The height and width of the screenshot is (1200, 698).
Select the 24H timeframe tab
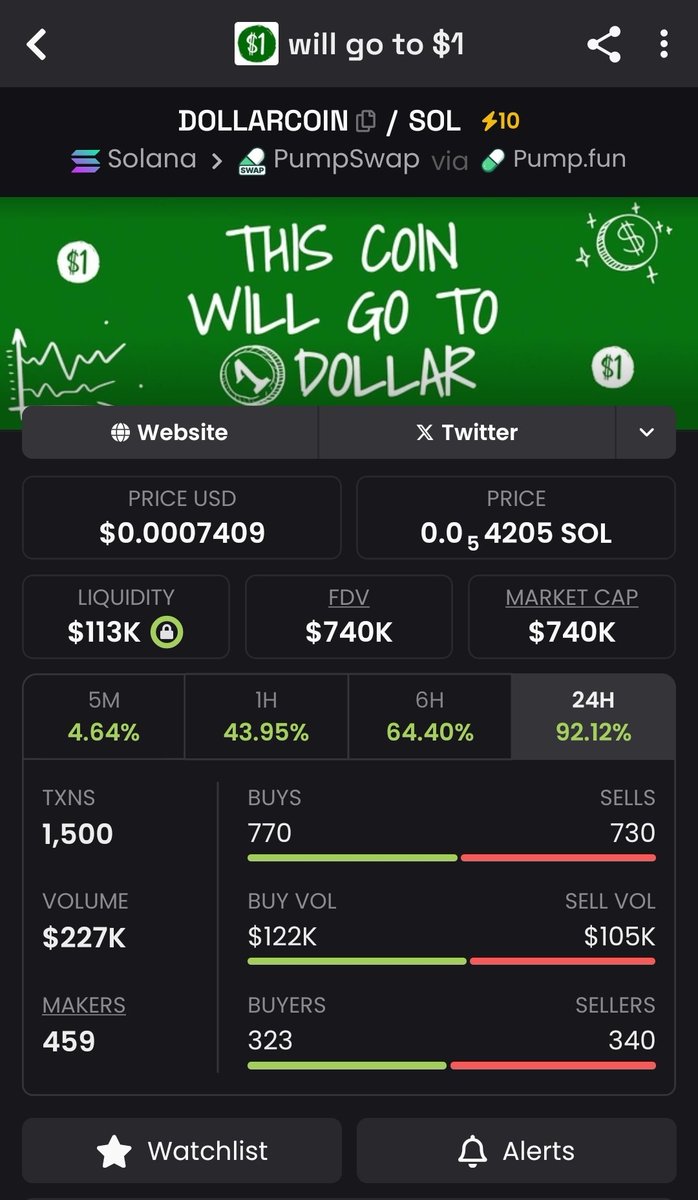[x=593, y=716]
